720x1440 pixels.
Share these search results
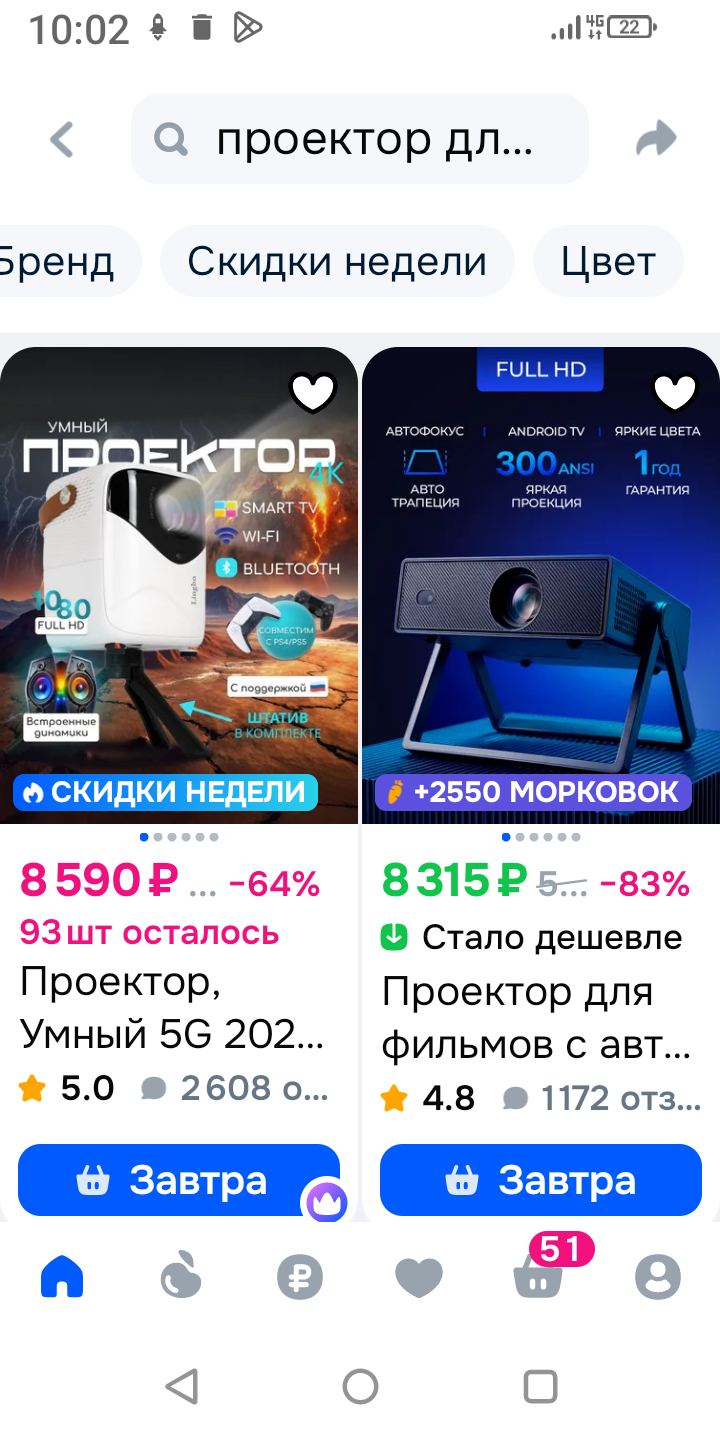coord(657,139)
